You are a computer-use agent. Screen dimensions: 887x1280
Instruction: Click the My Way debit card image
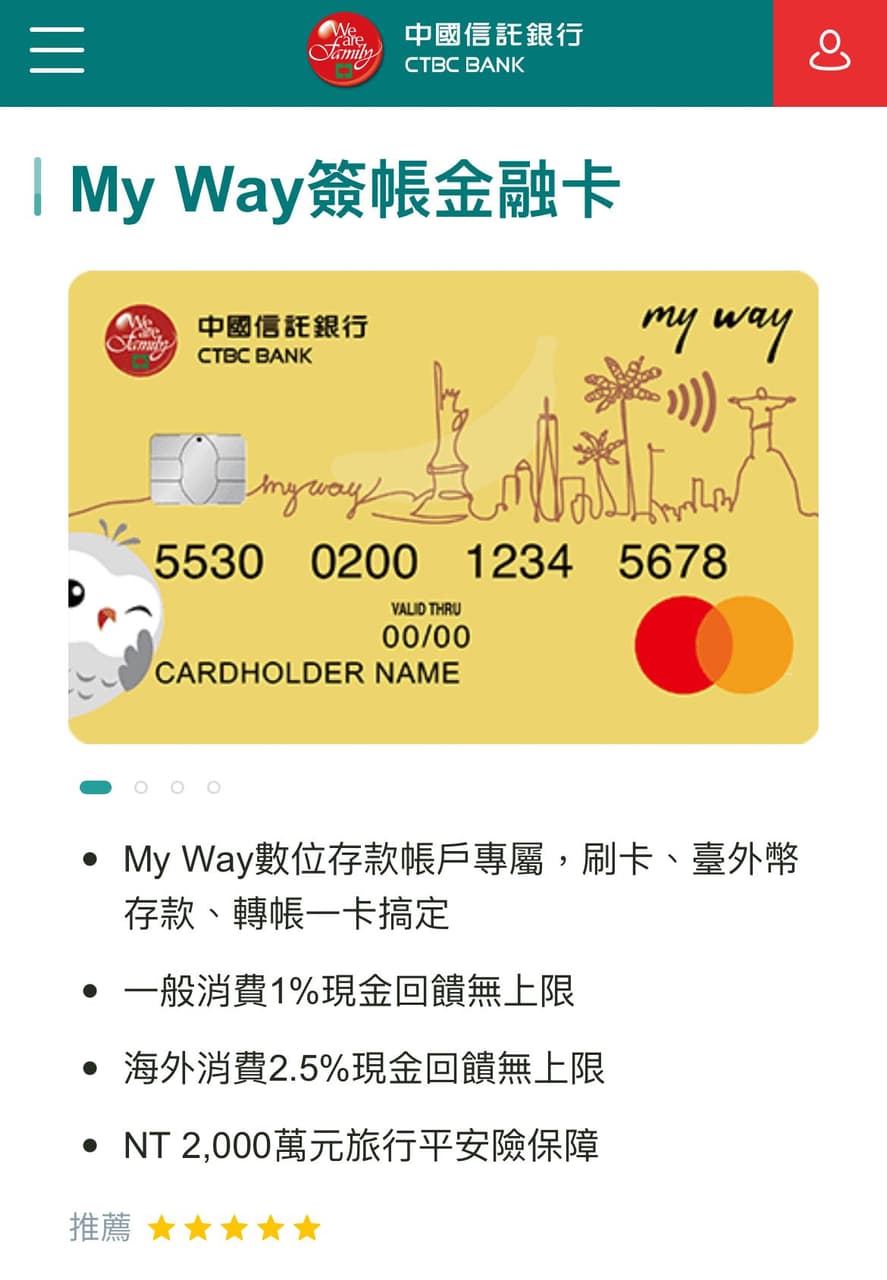(443, 505)
